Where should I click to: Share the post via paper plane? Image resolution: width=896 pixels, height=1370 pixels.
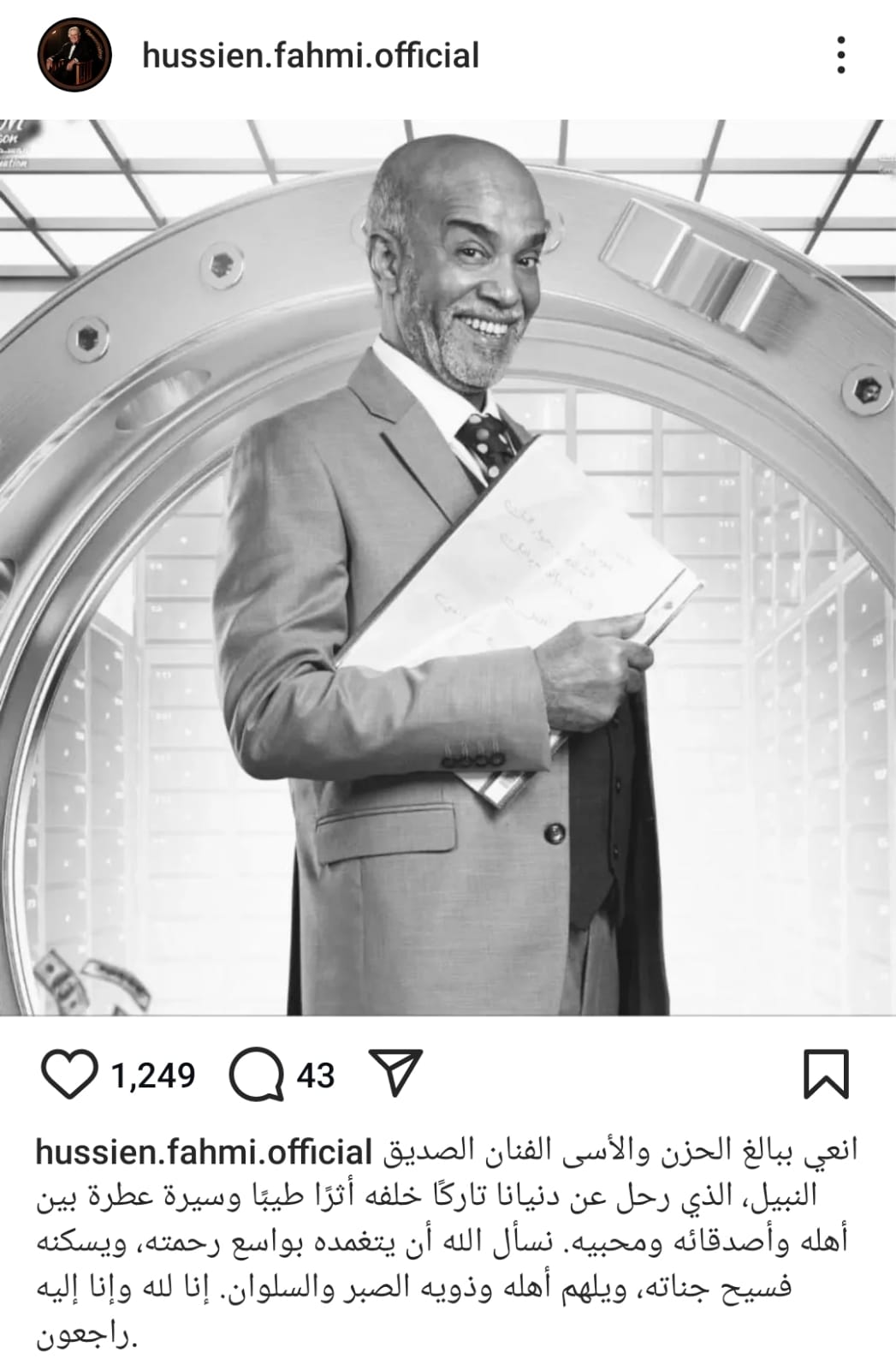click(395, 1072)
